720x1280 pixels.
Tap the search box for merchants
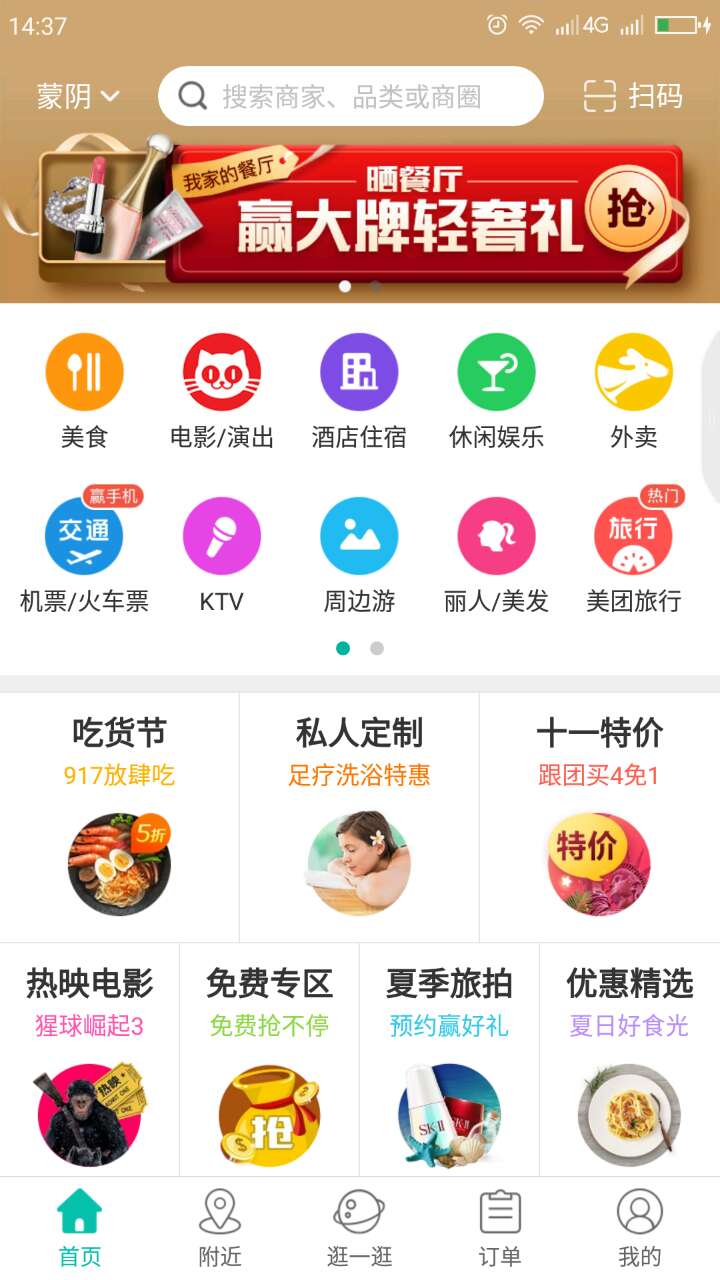[x=351, y=96]
